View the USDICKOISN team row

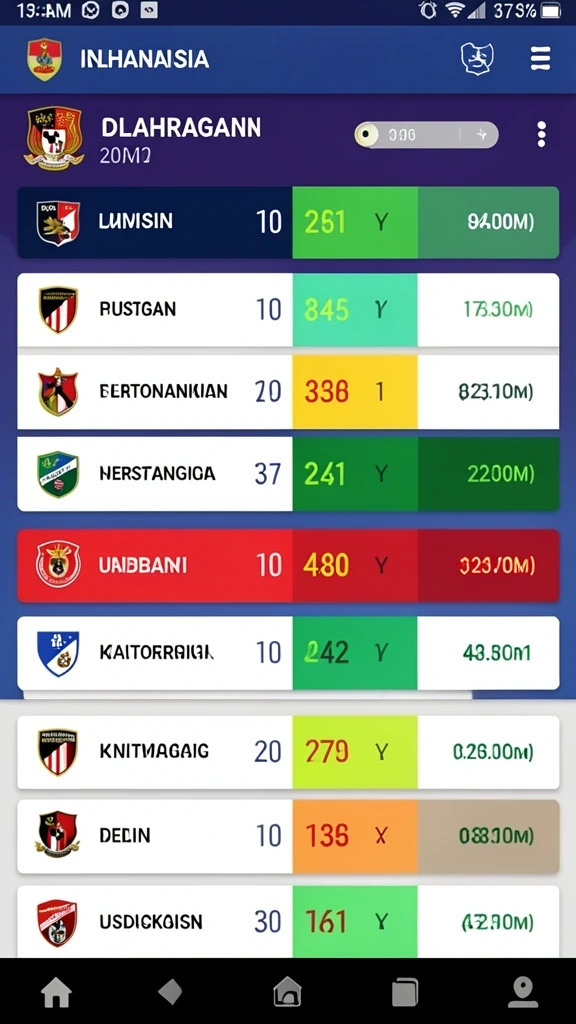[288, 921]
